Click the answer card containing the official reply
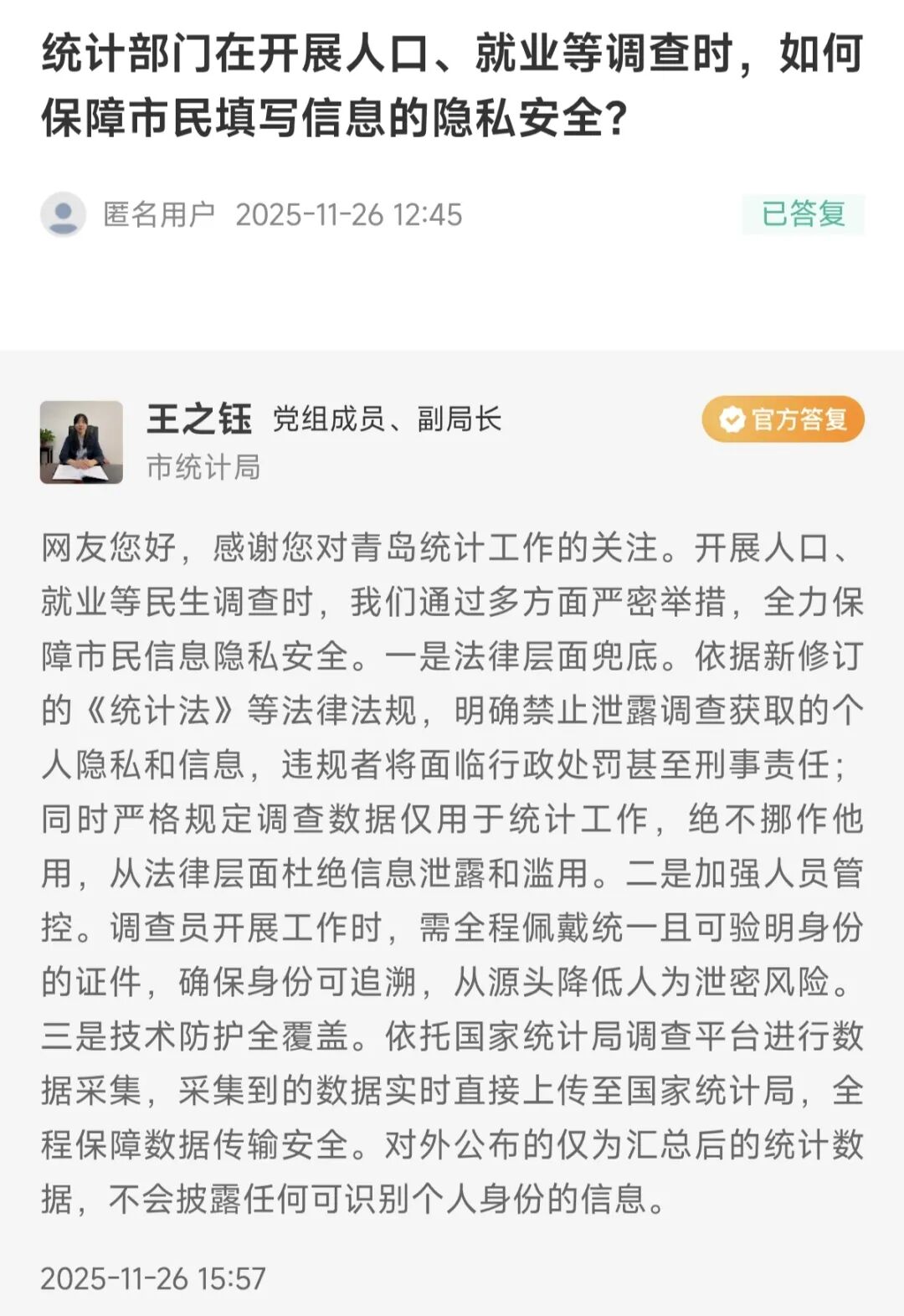 point(452,837)
